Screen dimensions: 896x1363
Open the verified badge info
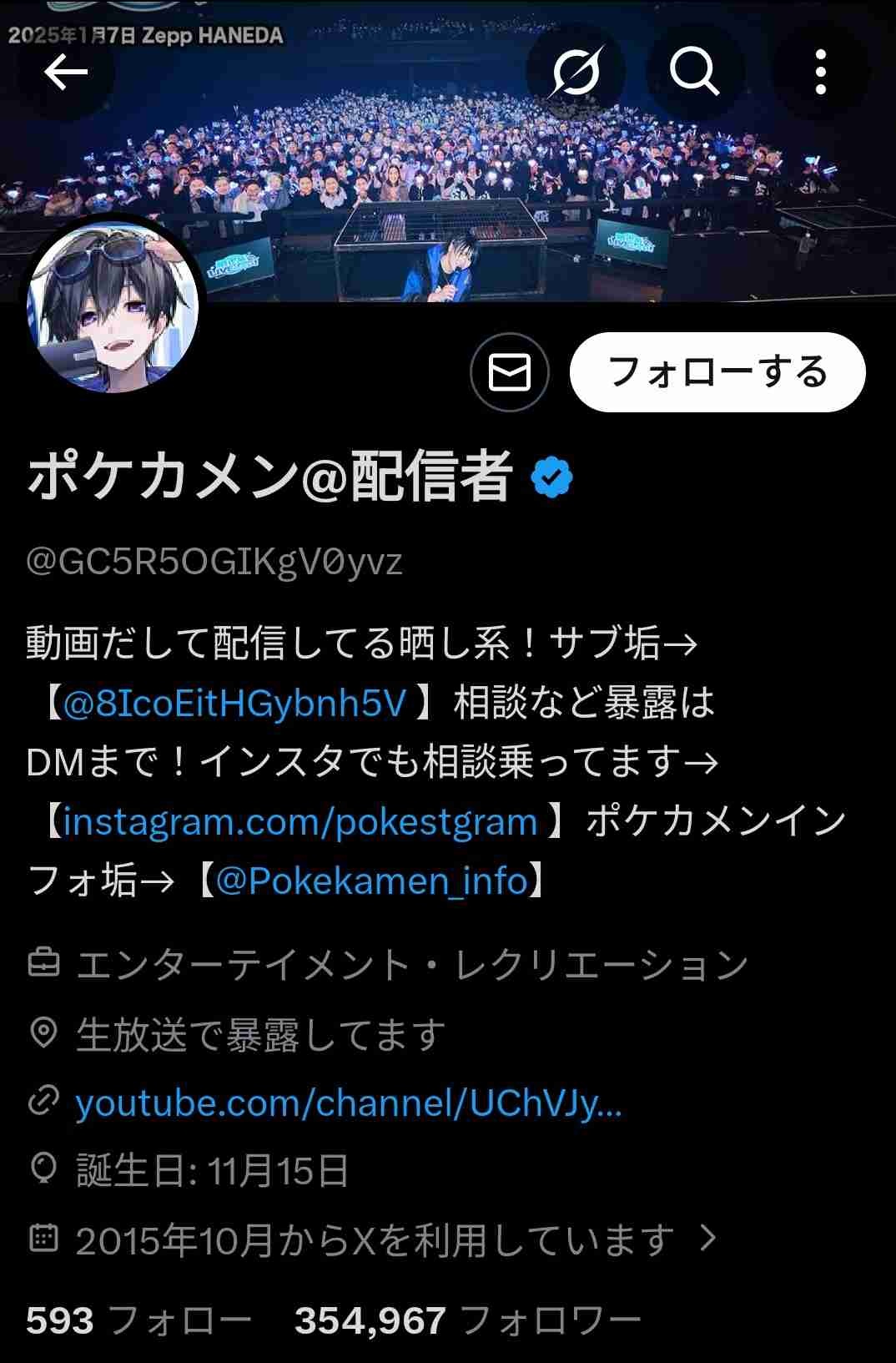[551, 478]
